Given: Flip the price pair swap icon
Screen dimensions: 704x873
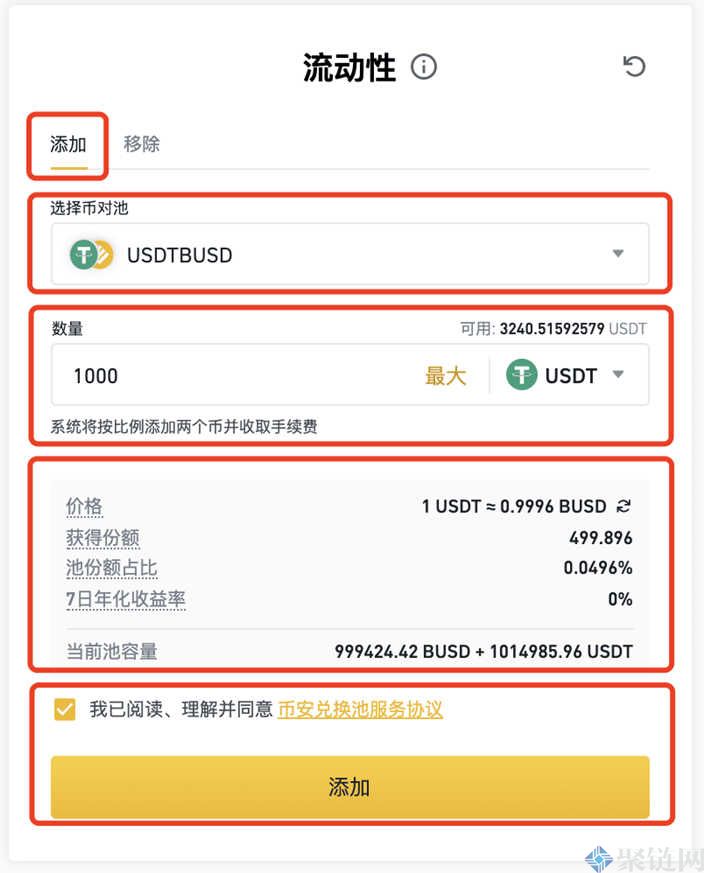Looking at the screenshot, I should [625, 506].
